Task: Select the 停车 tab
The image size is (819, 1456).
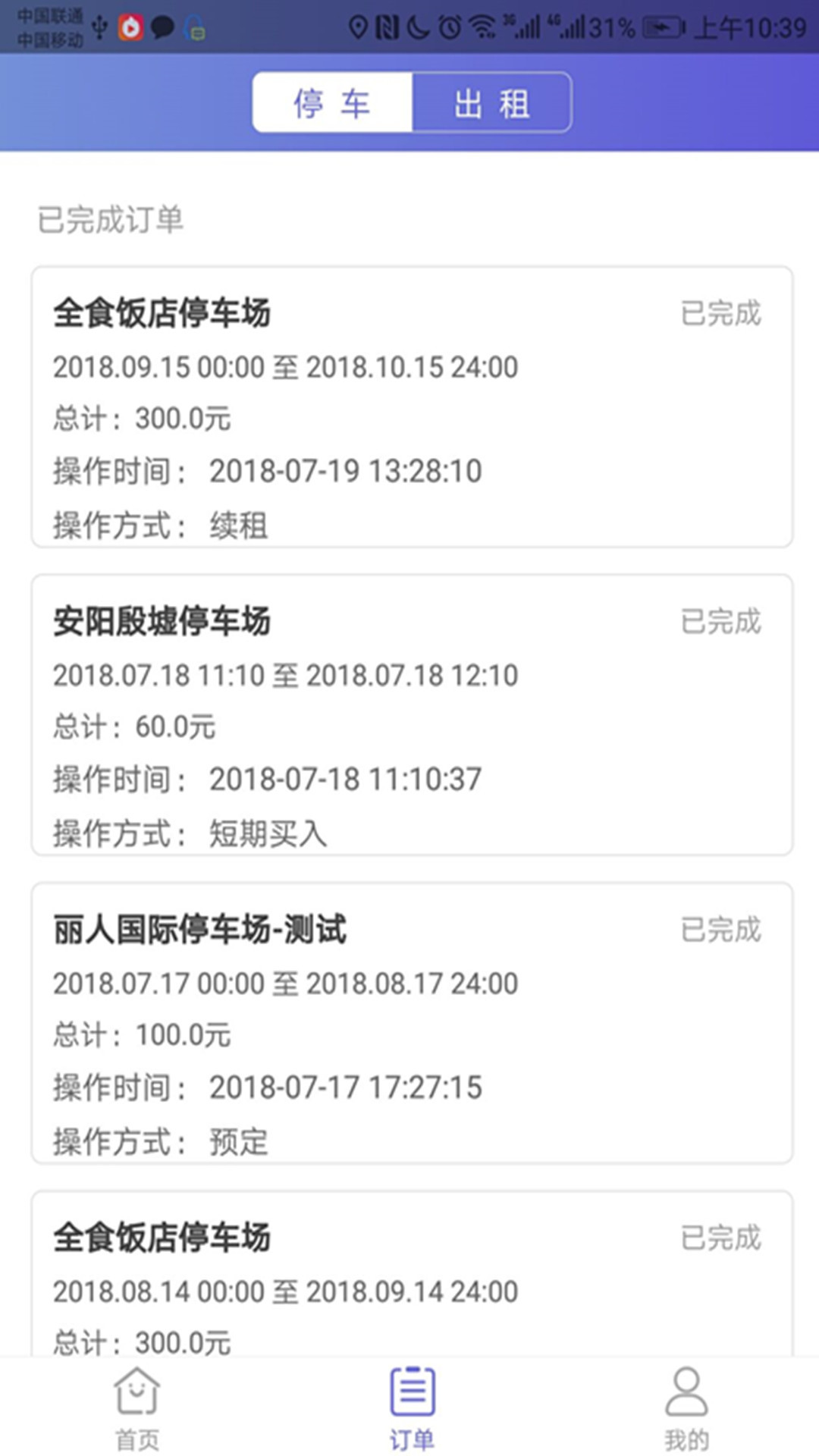Action: point(332,103)
